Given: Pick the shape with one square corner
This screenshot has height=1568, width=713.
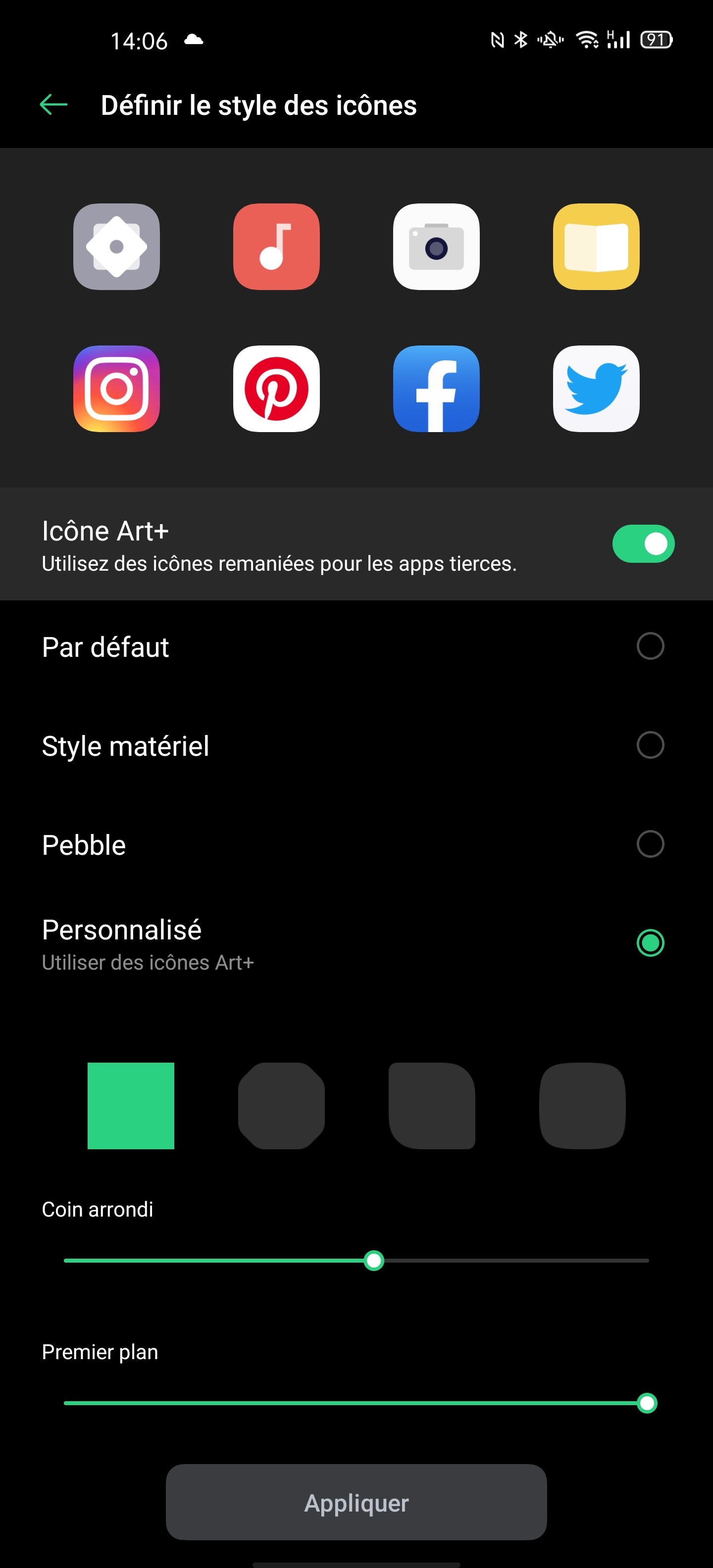Looking at the screenshot, I should [432, 1106].
